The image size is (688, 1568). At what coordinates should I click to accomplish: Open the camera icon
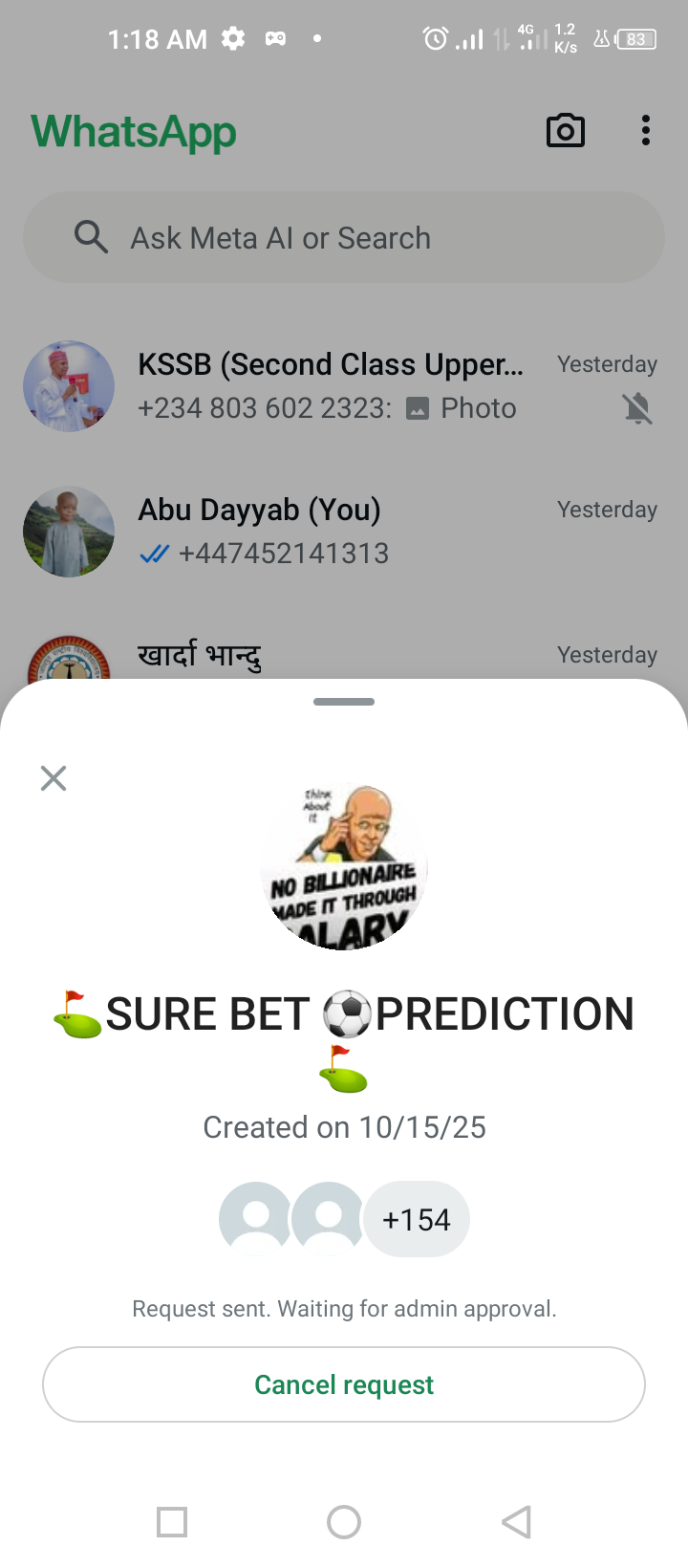(x=565, y=131)
